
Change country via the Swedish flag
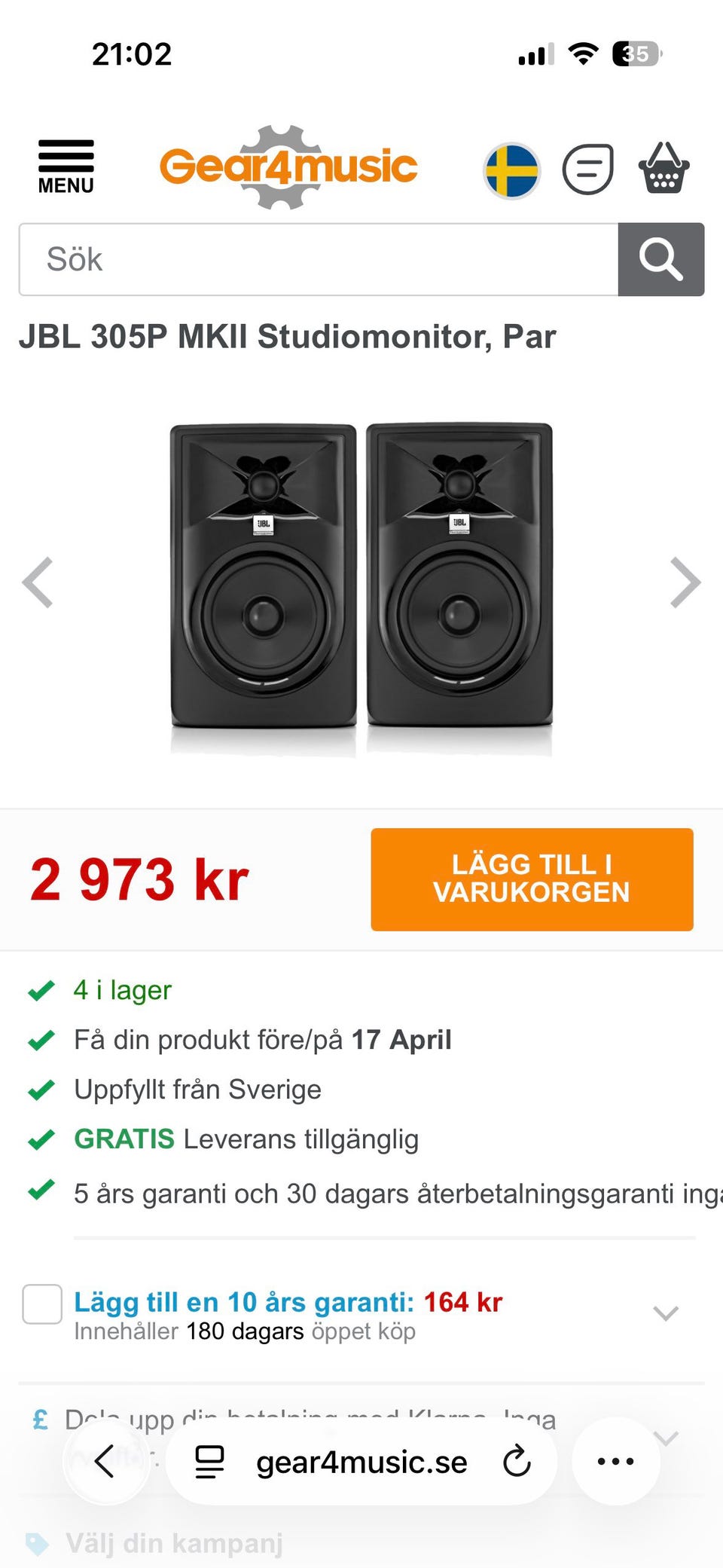coord(512,170)
